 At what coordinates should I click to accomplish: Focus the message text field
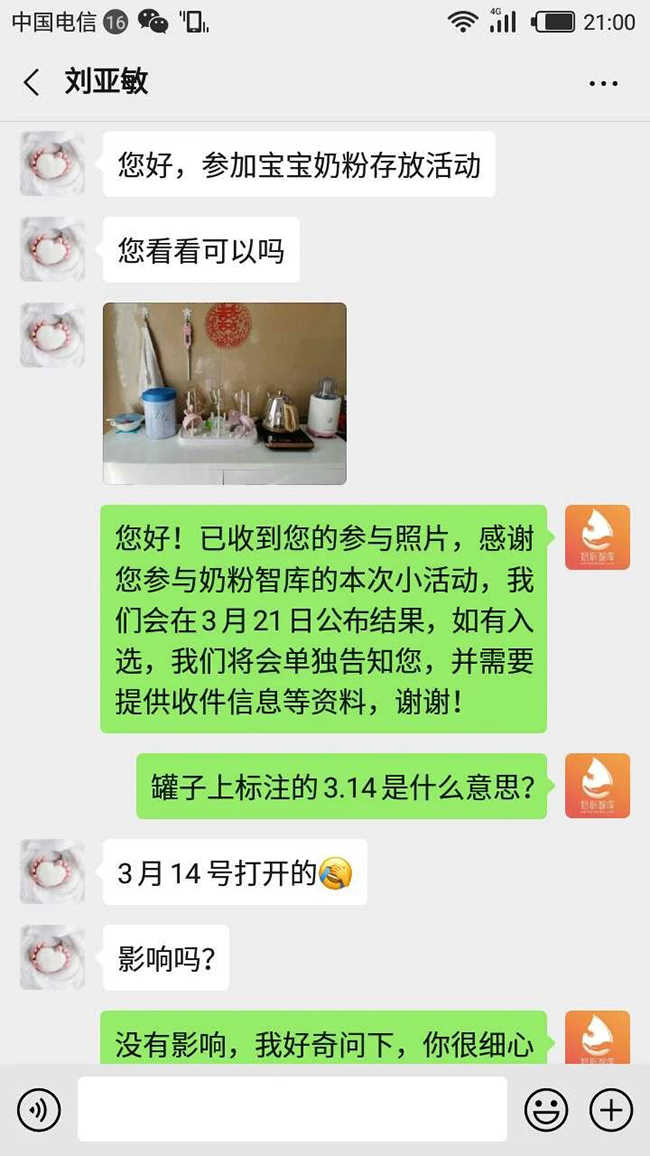click(x=292, y=1109)
